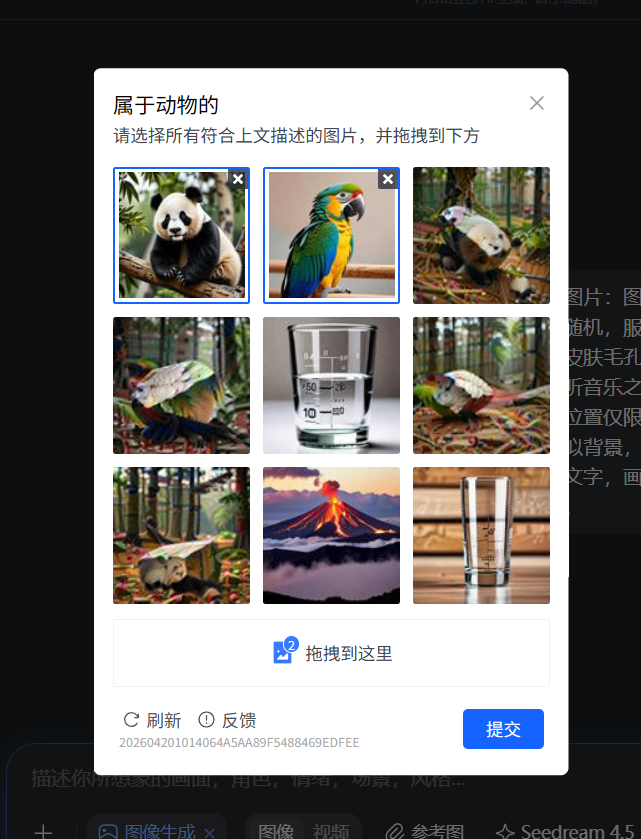Image resolution: width=641 pixels, height=839 pixels.
Task: Tap the 拖拽到这里 drop area
Action: (331, 653)
